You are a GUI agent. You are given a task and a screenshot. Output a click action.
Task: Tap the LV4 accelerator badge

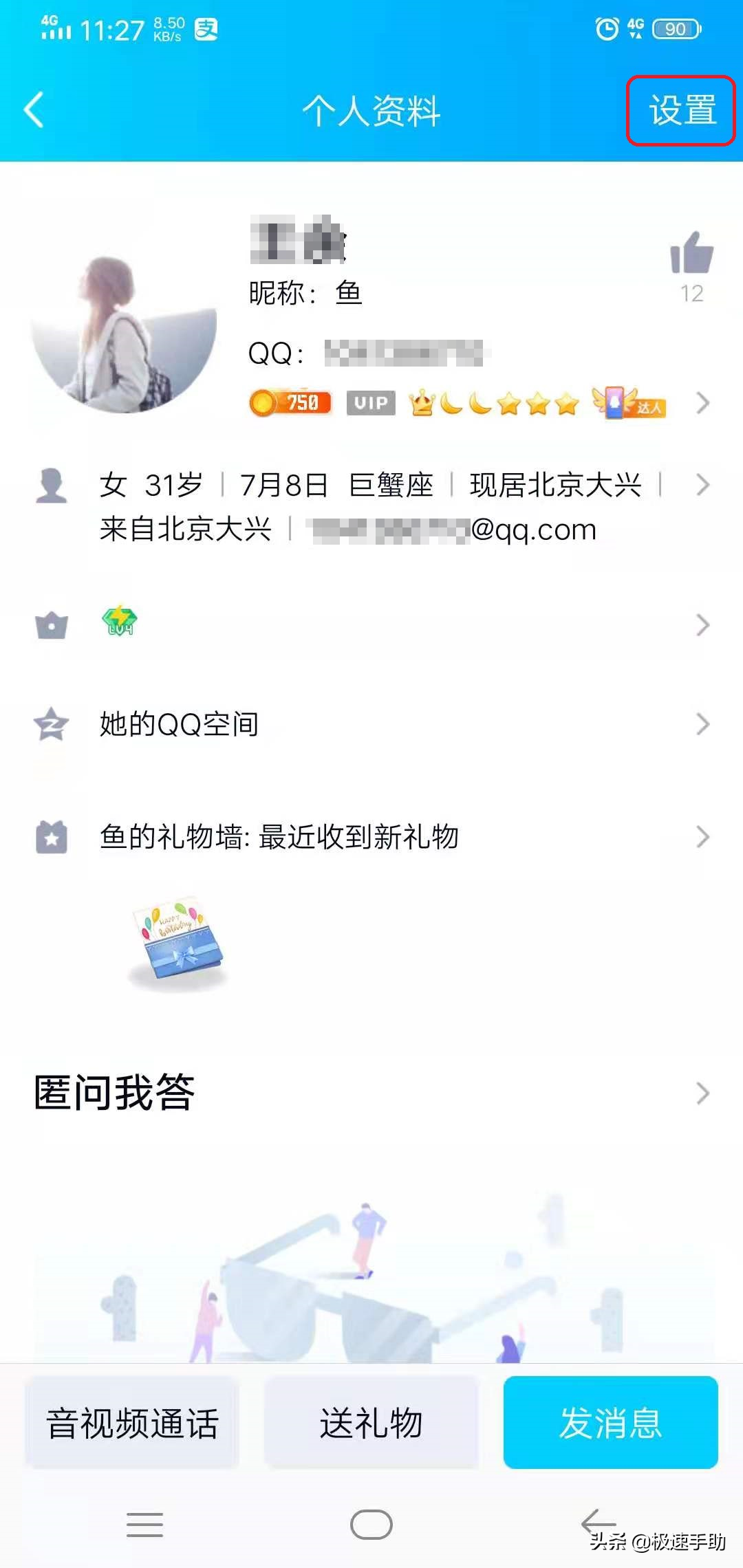pyautogui.click(x=120, y=622)
